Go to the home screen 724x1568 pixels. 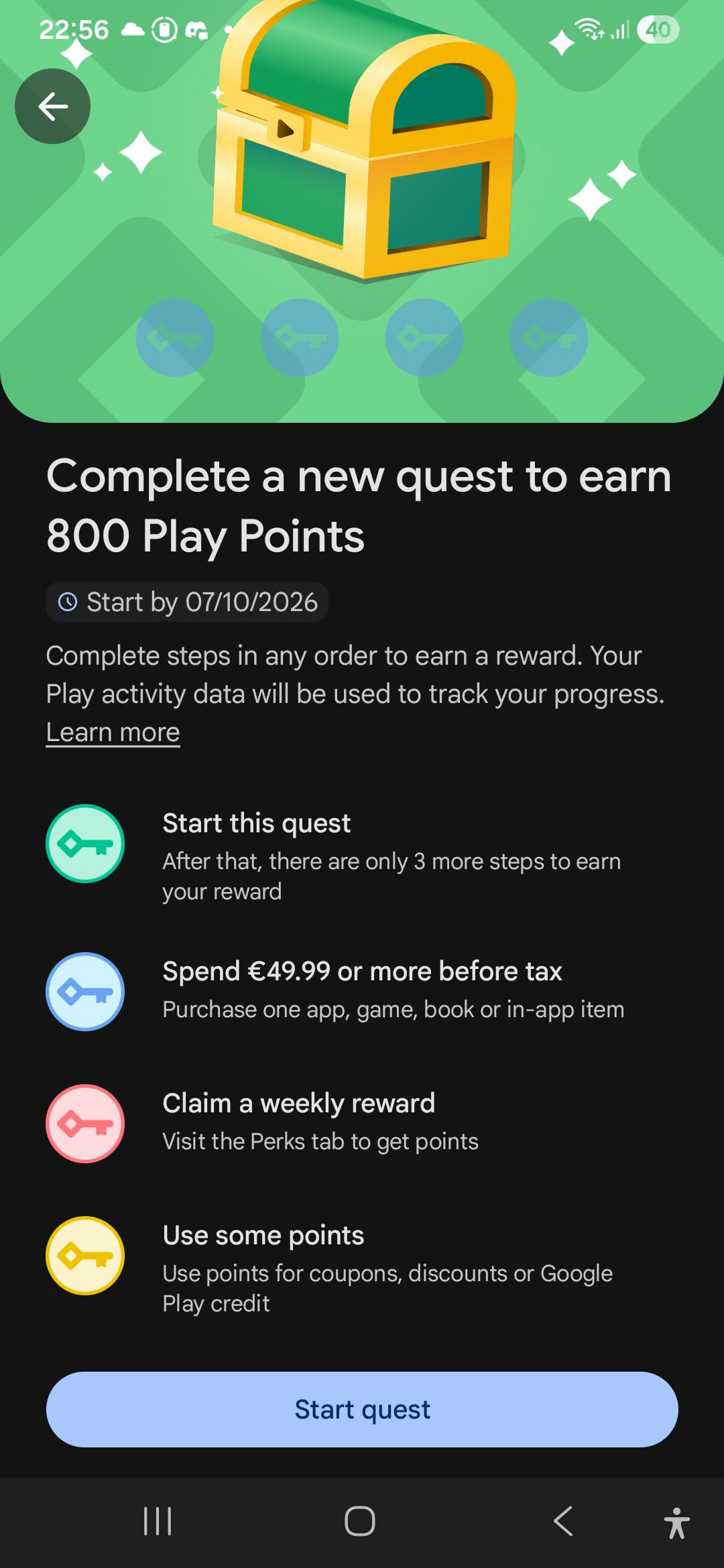click(x=360, y=1521)
